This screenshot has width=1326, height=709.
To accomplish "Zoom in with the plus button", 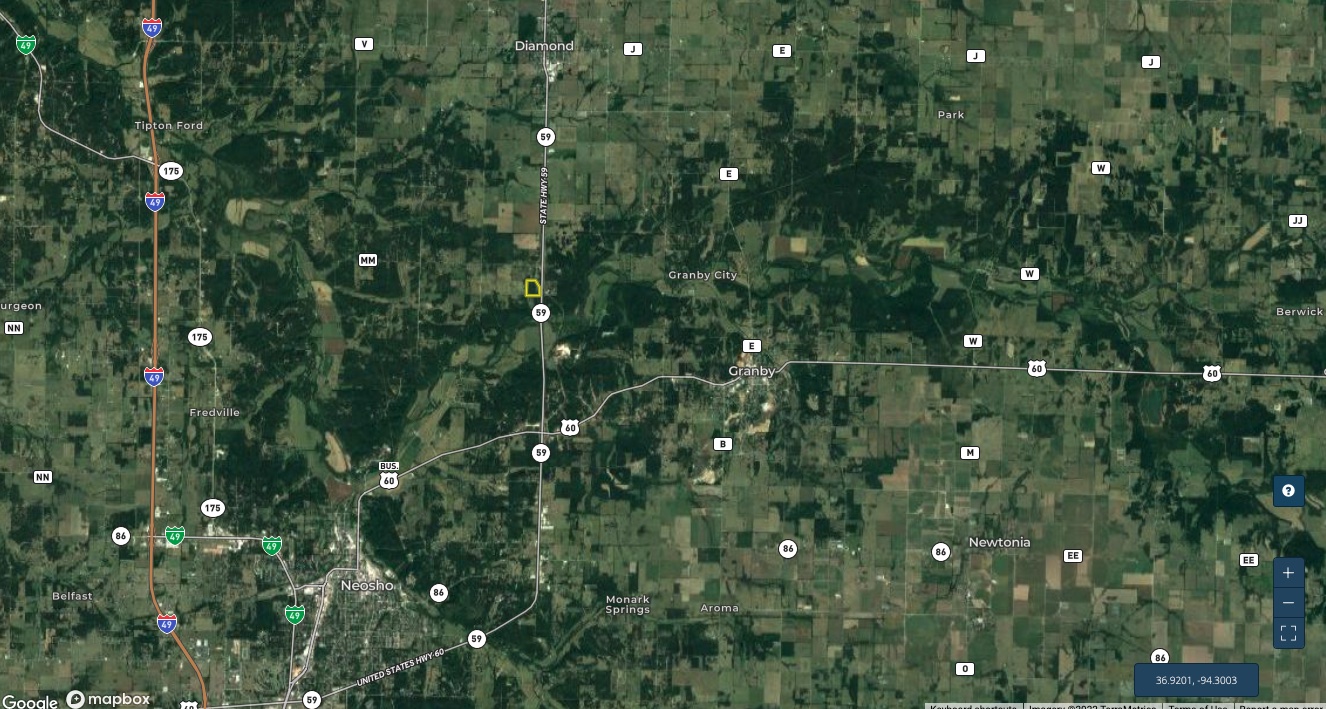I will 1288,573.
